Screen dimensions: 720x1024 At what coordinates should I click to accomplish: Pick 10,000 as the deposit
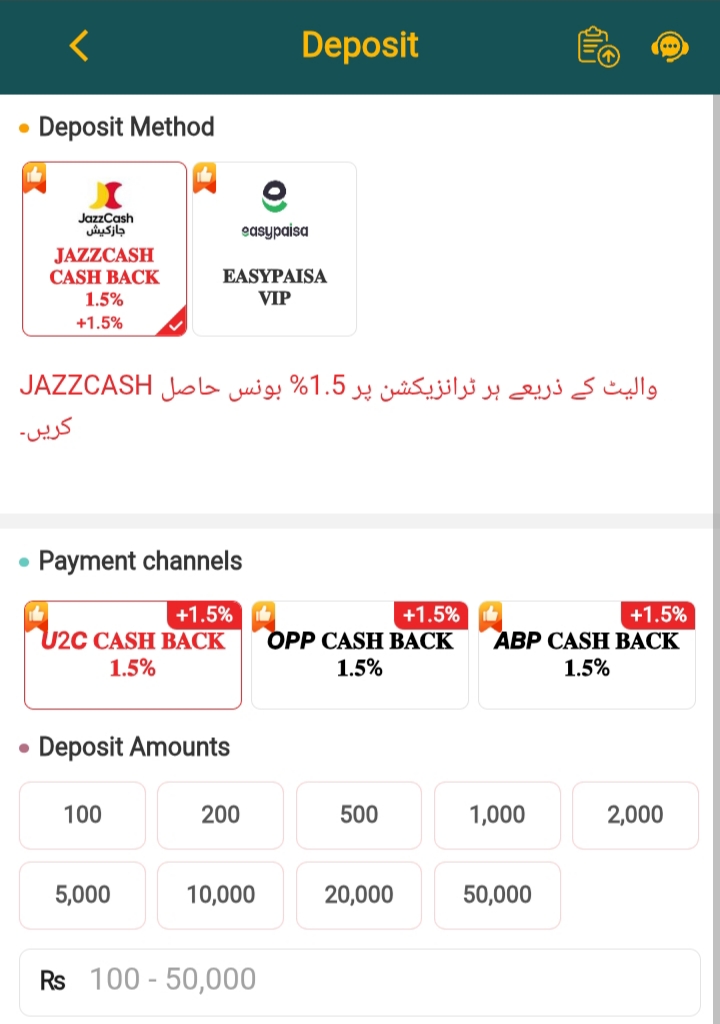(221, 895)
